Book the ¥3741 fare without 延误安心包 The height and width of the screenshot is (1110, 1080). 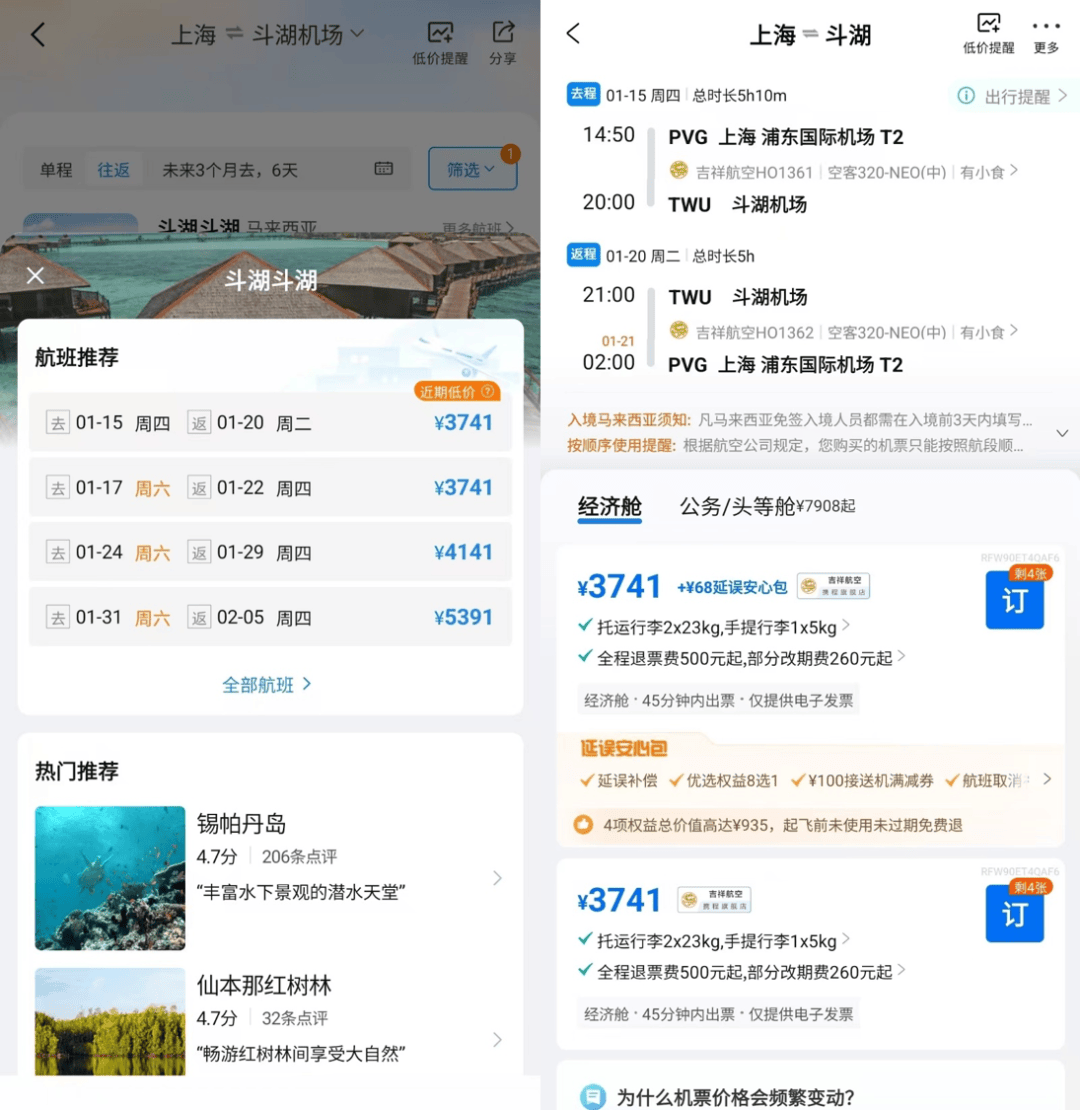click(1014, 913)
